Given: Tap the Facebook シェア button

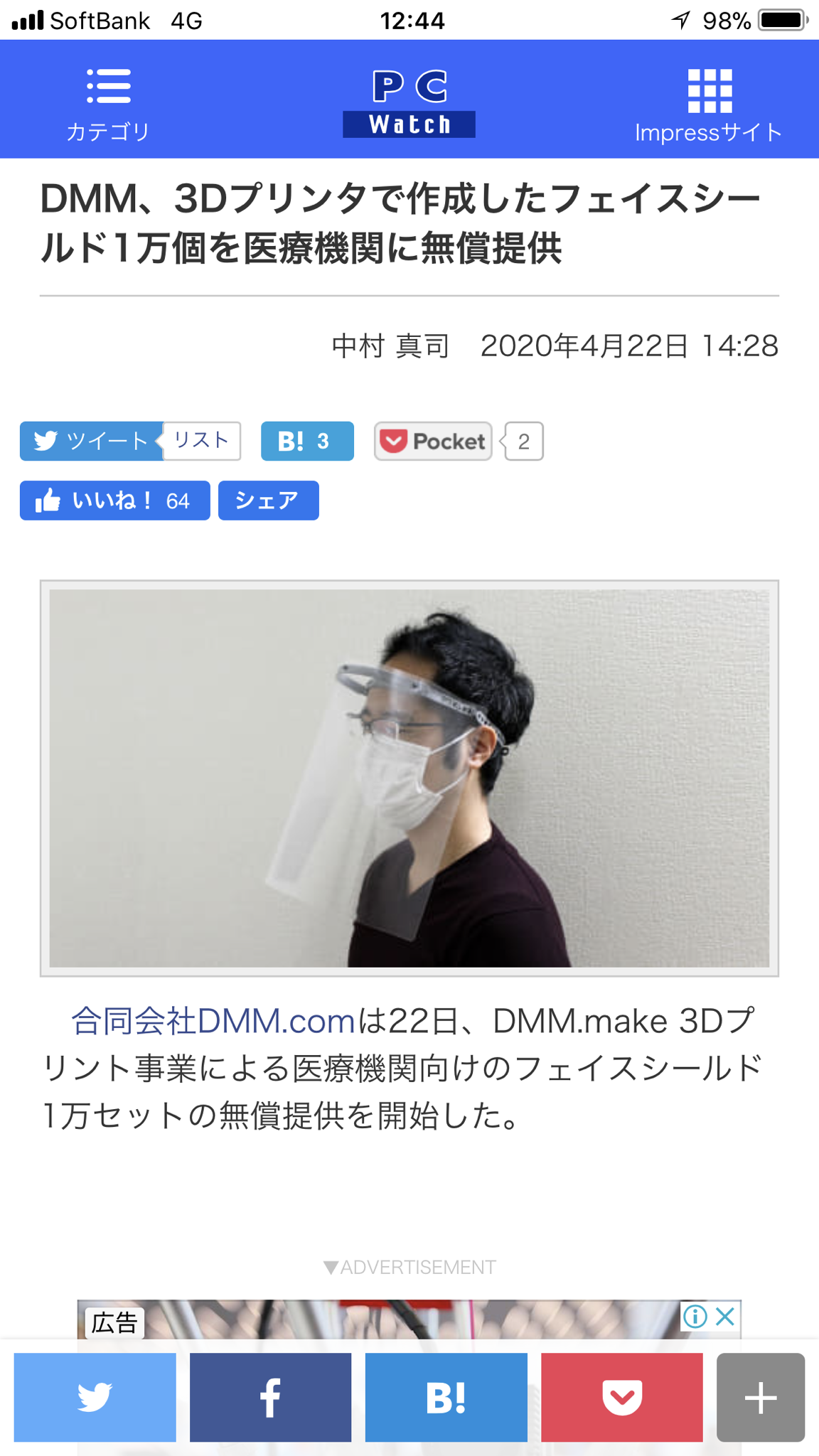Looking at the screenshot, I should pos(268,500).
